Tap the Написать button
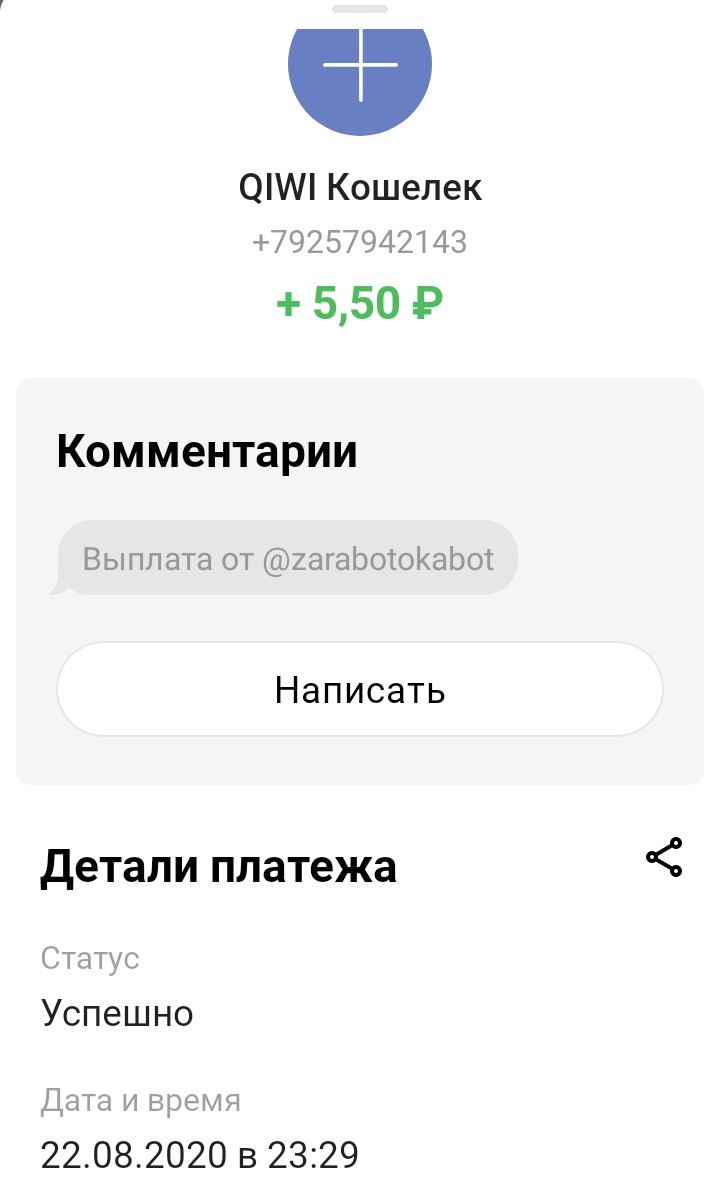Image resolution: width=714 pixels, height=1187 pixels. pyautogui.click(x=360, y=690)
